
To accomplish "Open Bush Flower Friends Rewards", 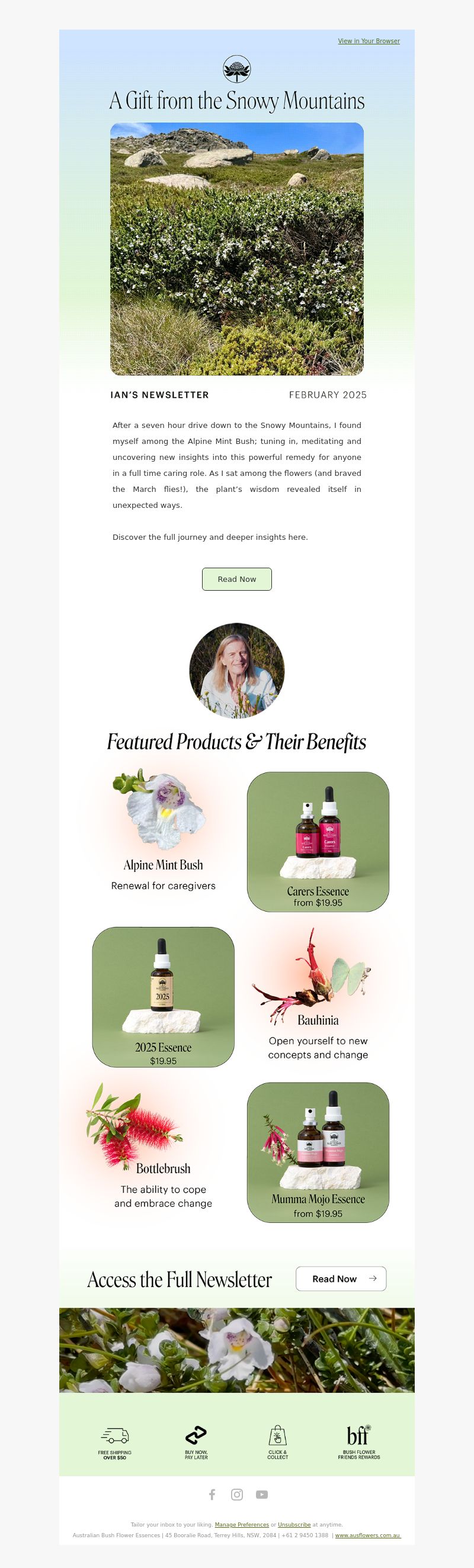I will pos(359,1443).
